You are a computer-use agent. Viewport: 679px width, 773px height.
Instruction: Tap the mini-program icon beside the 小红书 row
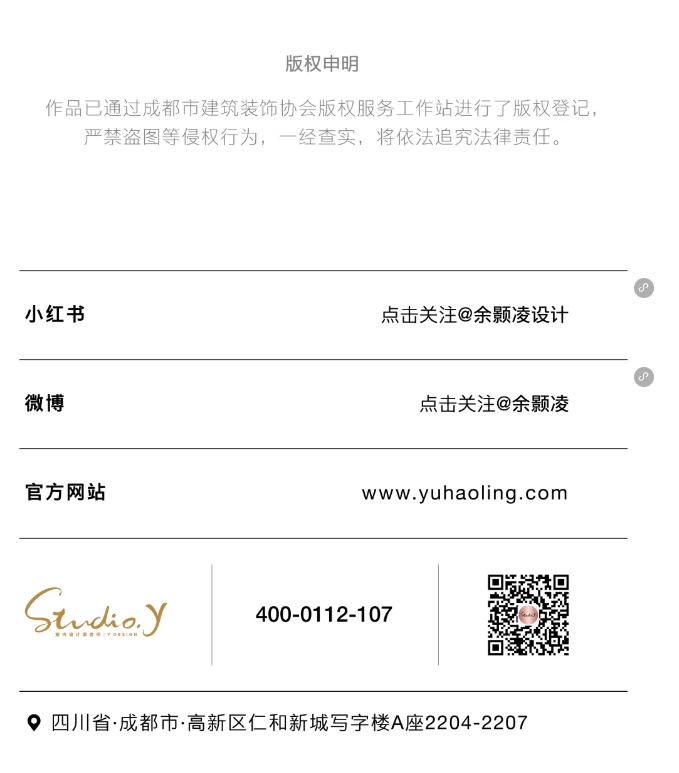644,288
